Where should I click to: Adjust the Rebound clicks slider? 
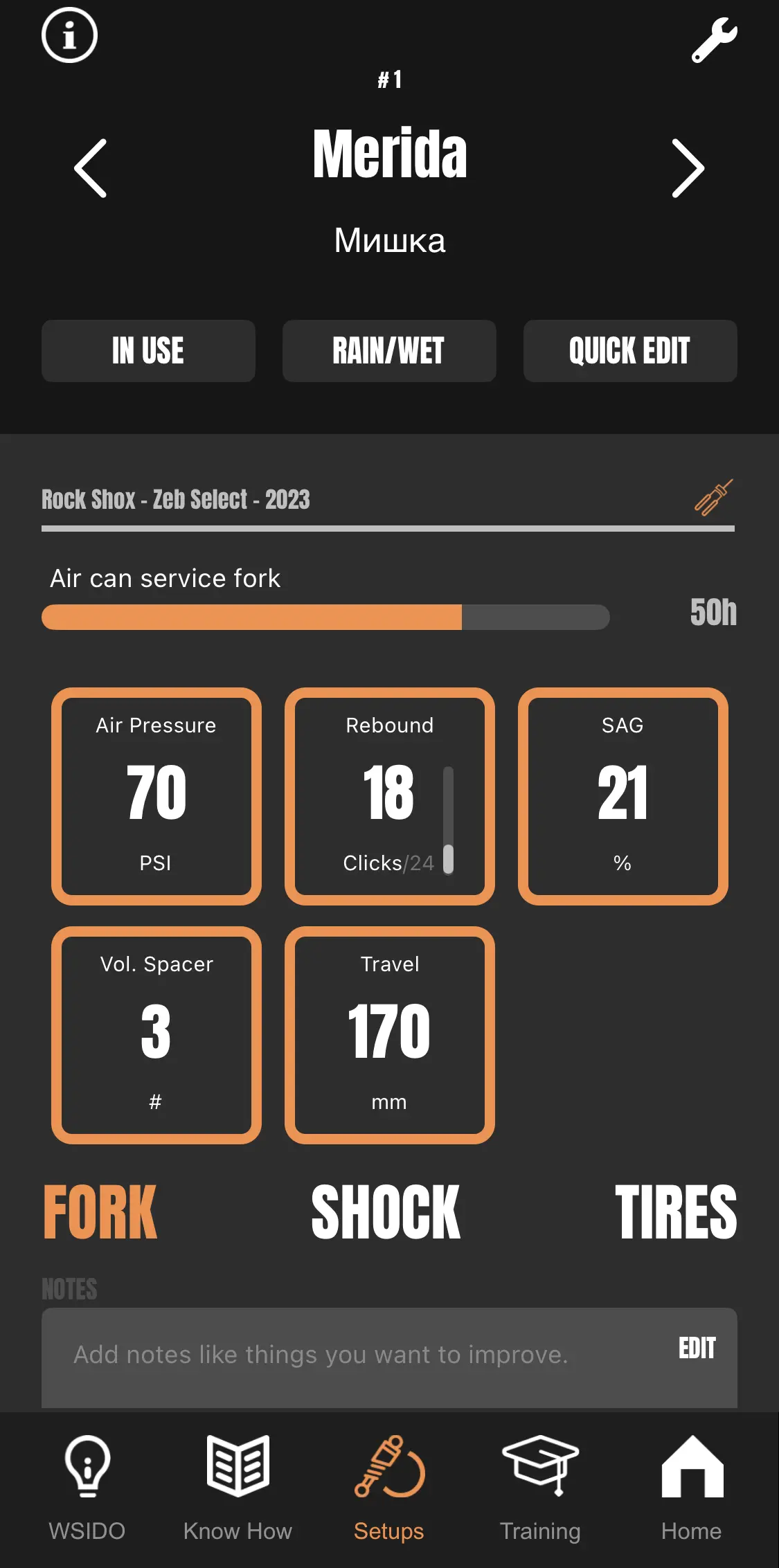pos(449,820)
